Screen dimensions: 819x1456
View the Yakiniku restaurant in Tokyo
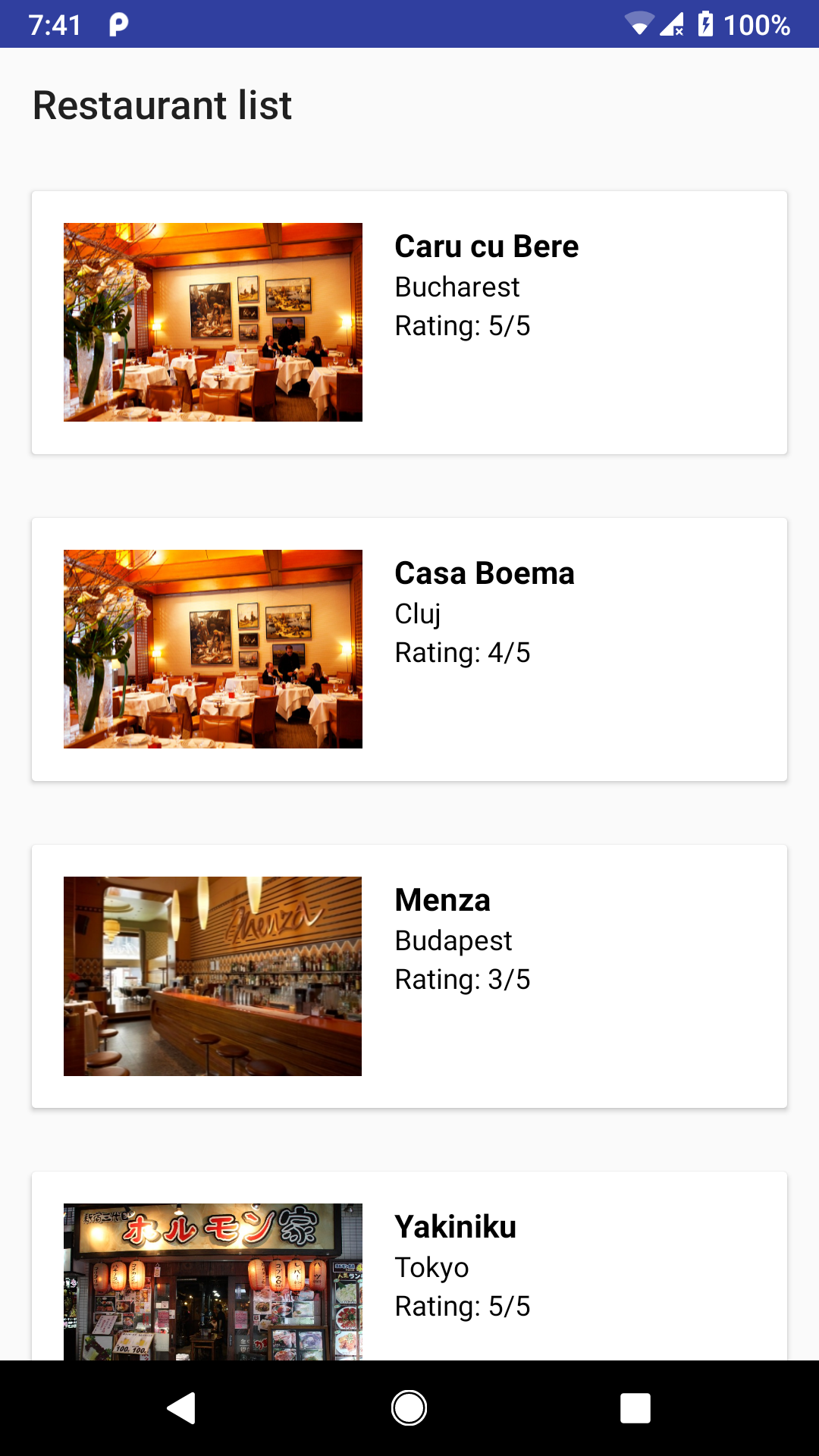point(409,1266)
